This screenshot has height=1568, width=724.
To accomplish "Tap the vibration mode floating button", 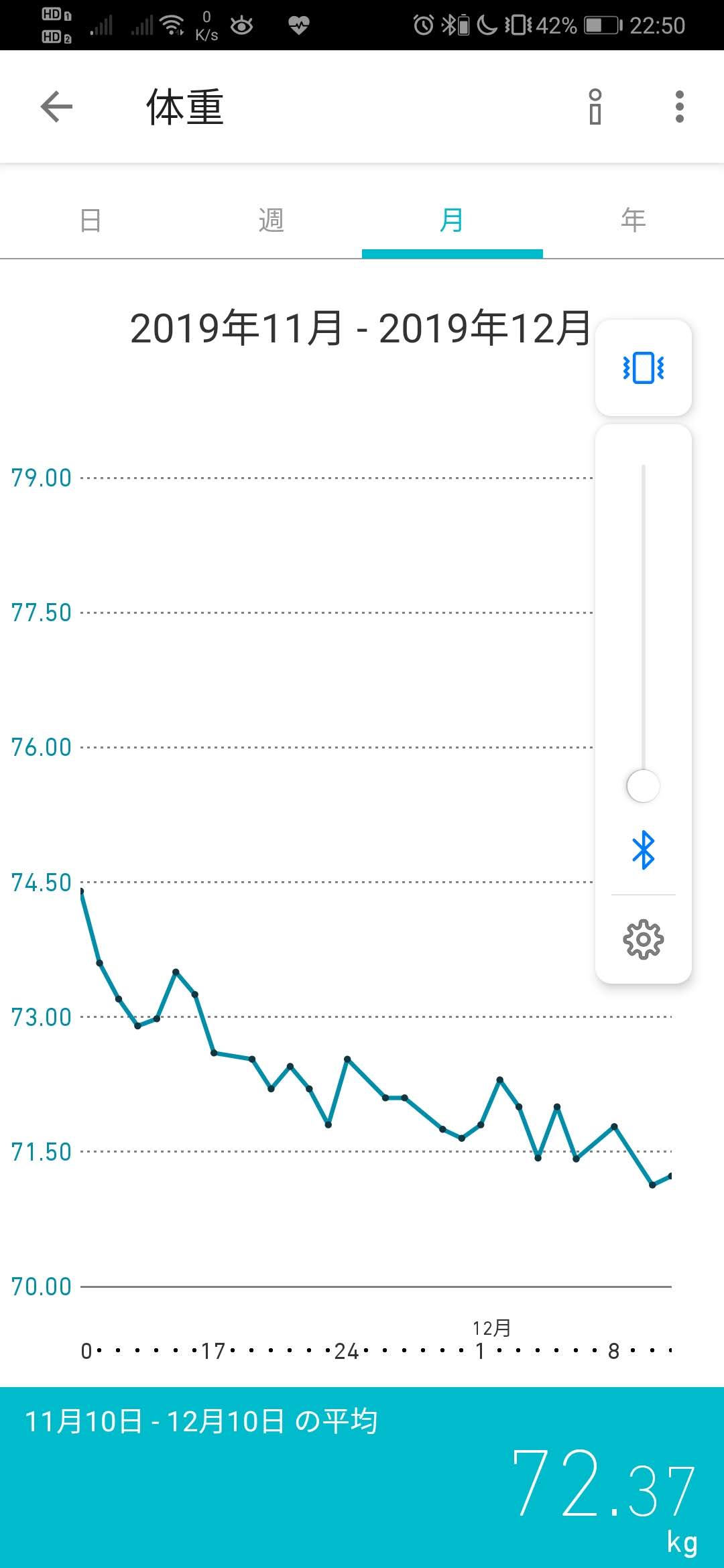I will [644, 368].
